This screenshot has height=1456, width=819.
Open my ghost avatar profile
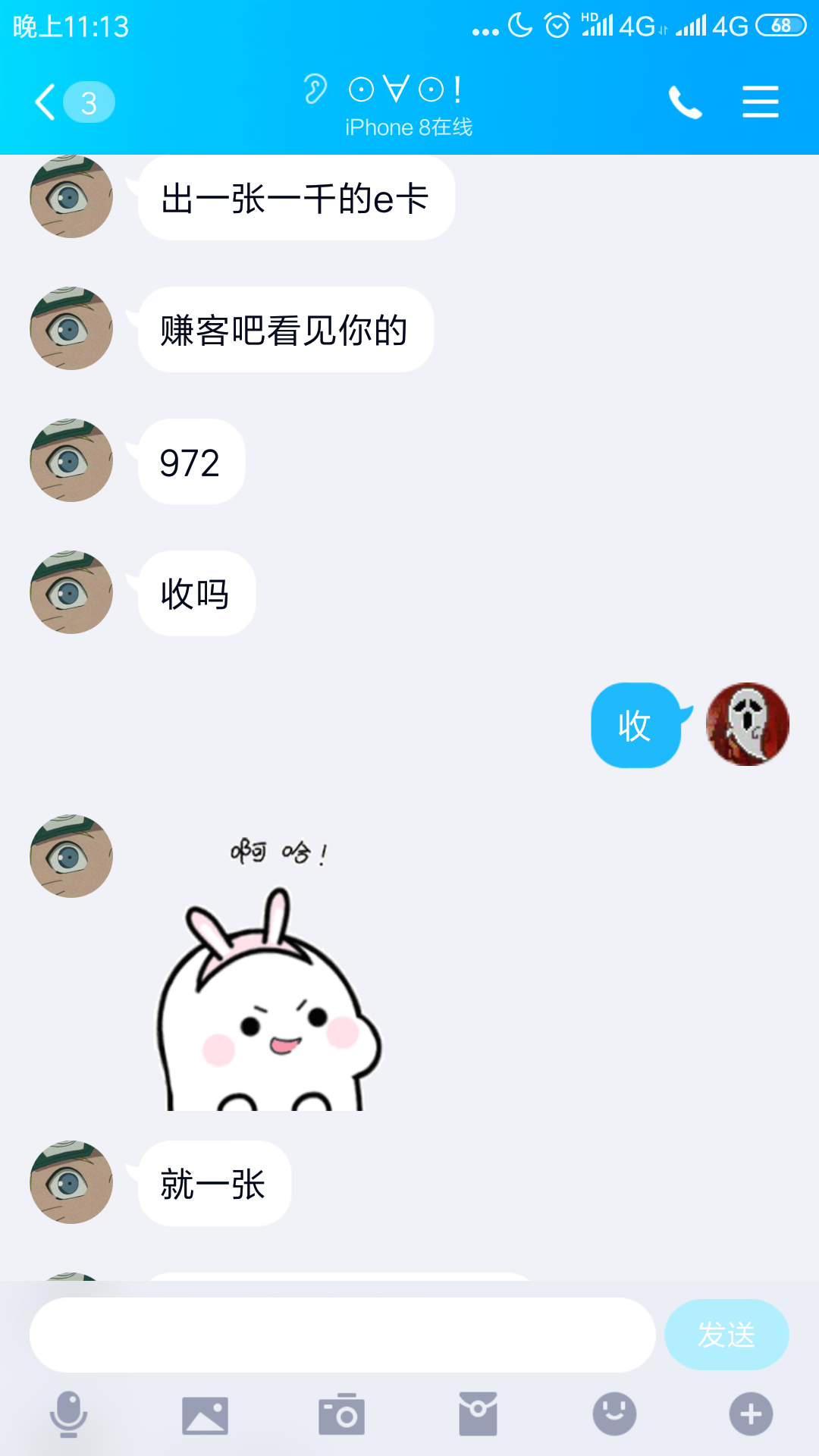[748, 724]
